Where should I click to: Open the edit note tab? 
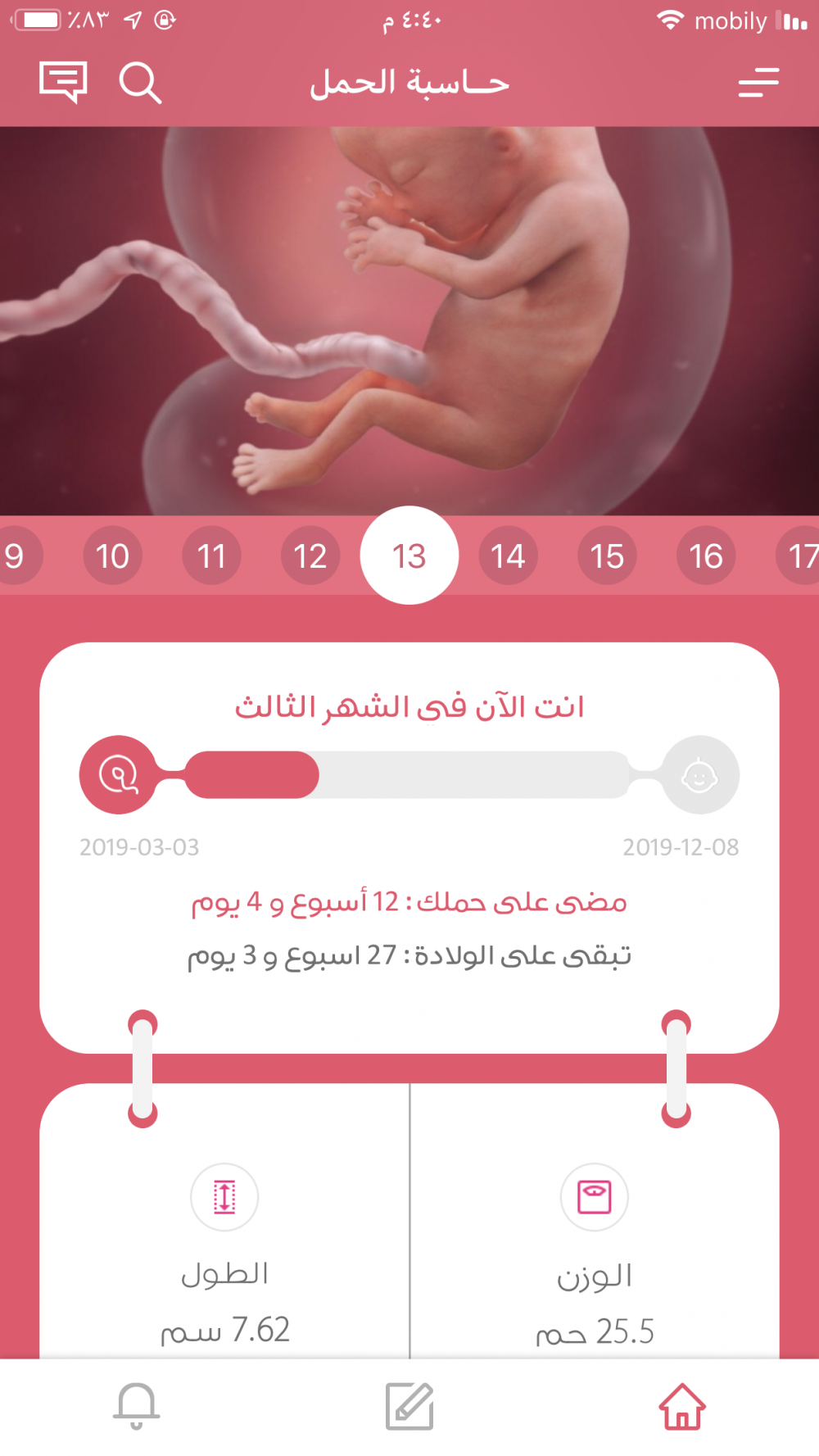(x=409, y=1406)
